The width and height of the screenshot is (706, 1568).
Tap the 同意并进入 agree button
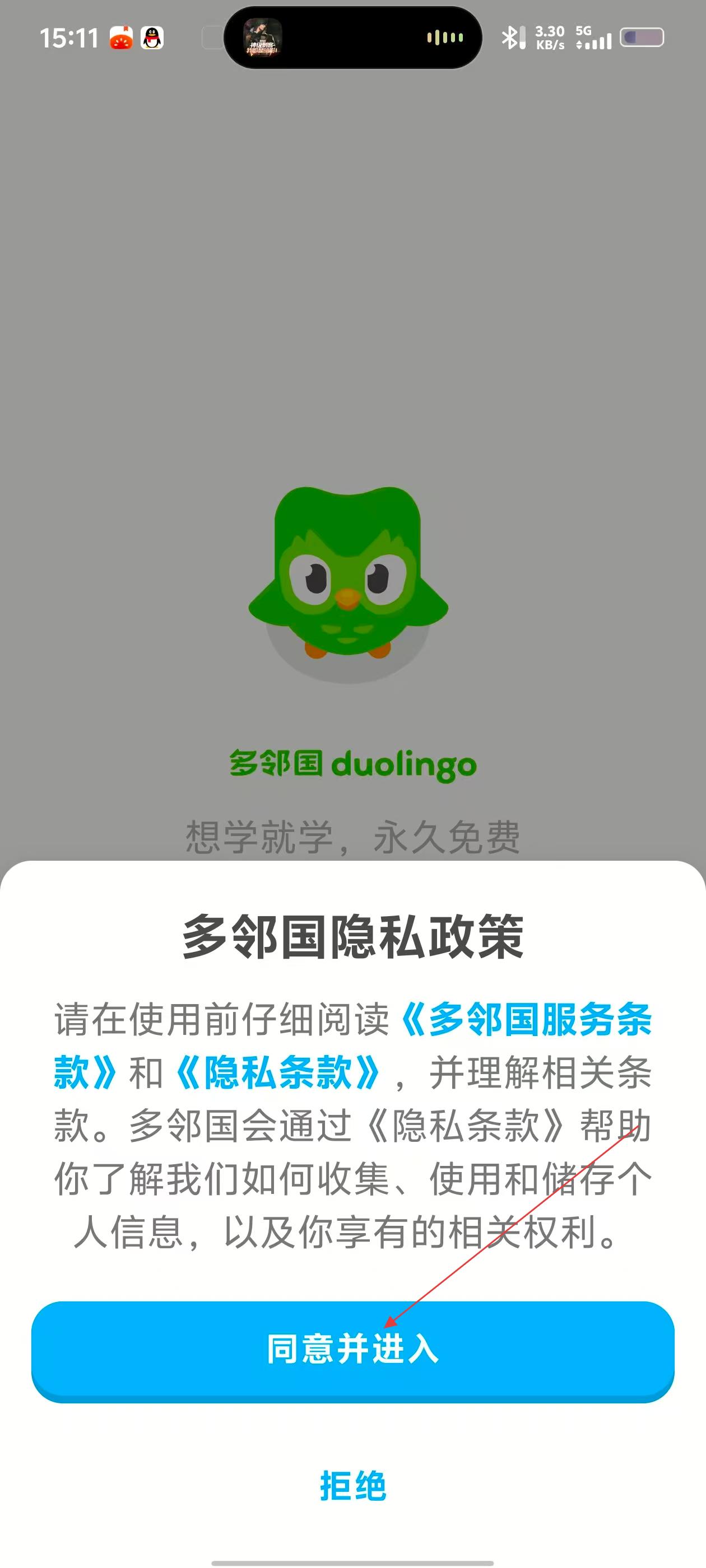pos(352,1350)
